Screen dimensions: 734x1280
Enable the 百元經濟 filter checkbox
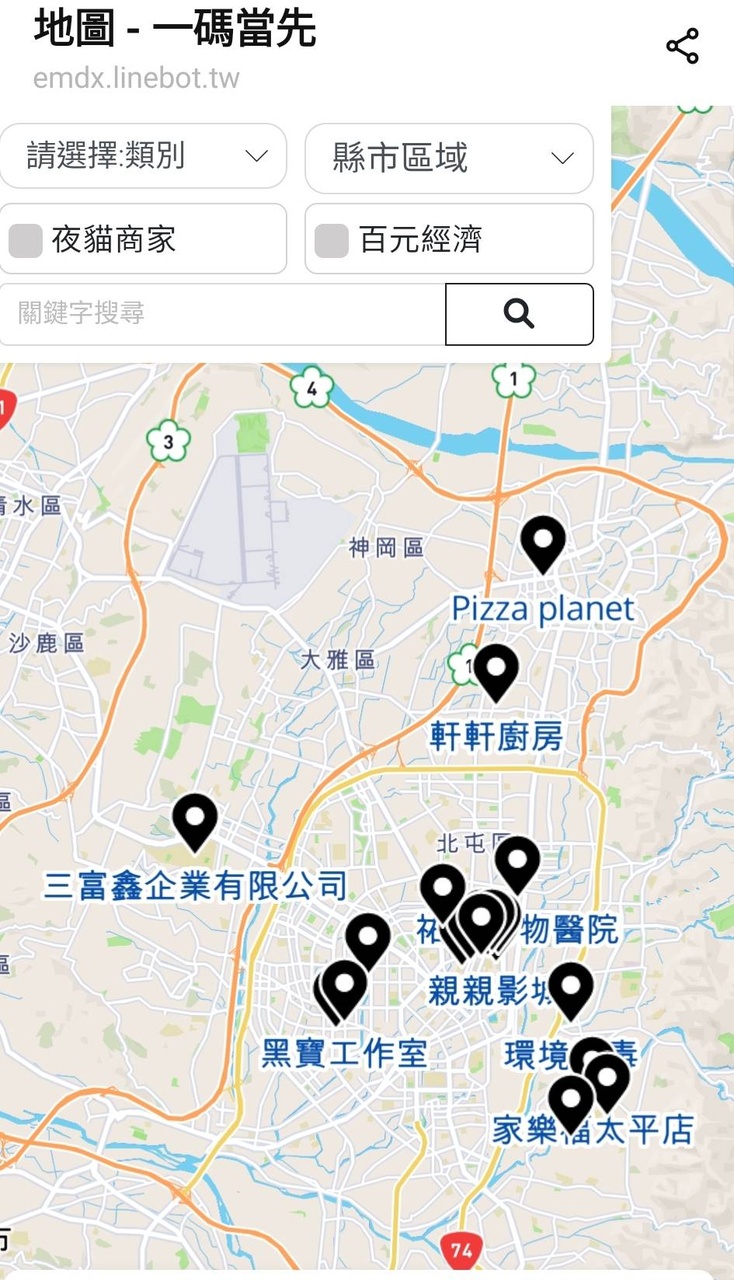point(331,240)
